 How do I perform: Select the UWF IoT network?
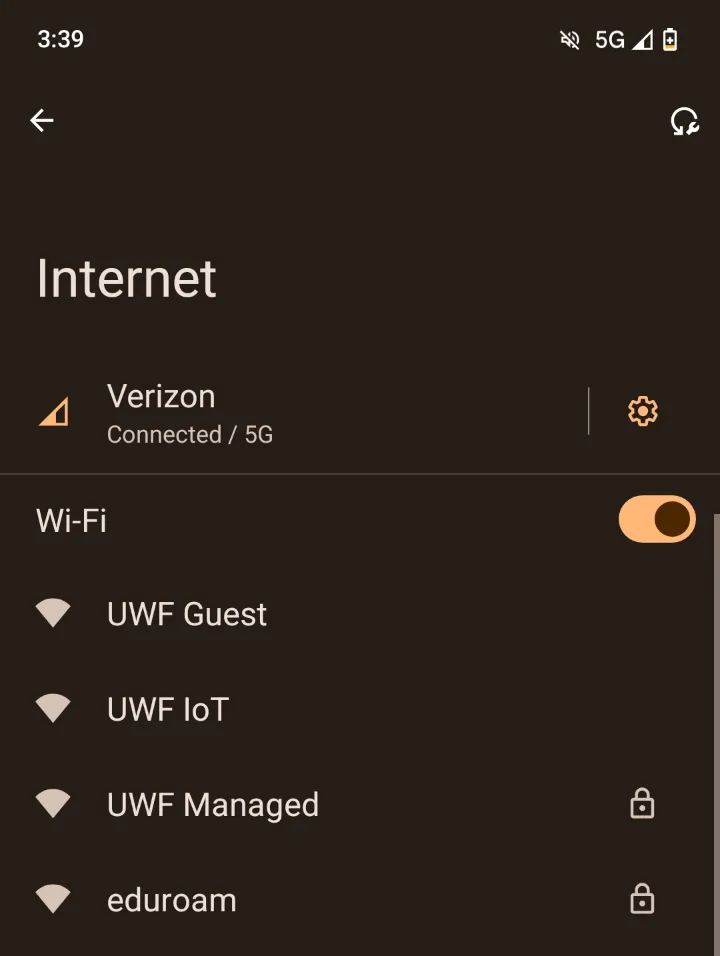click(300, 710)
